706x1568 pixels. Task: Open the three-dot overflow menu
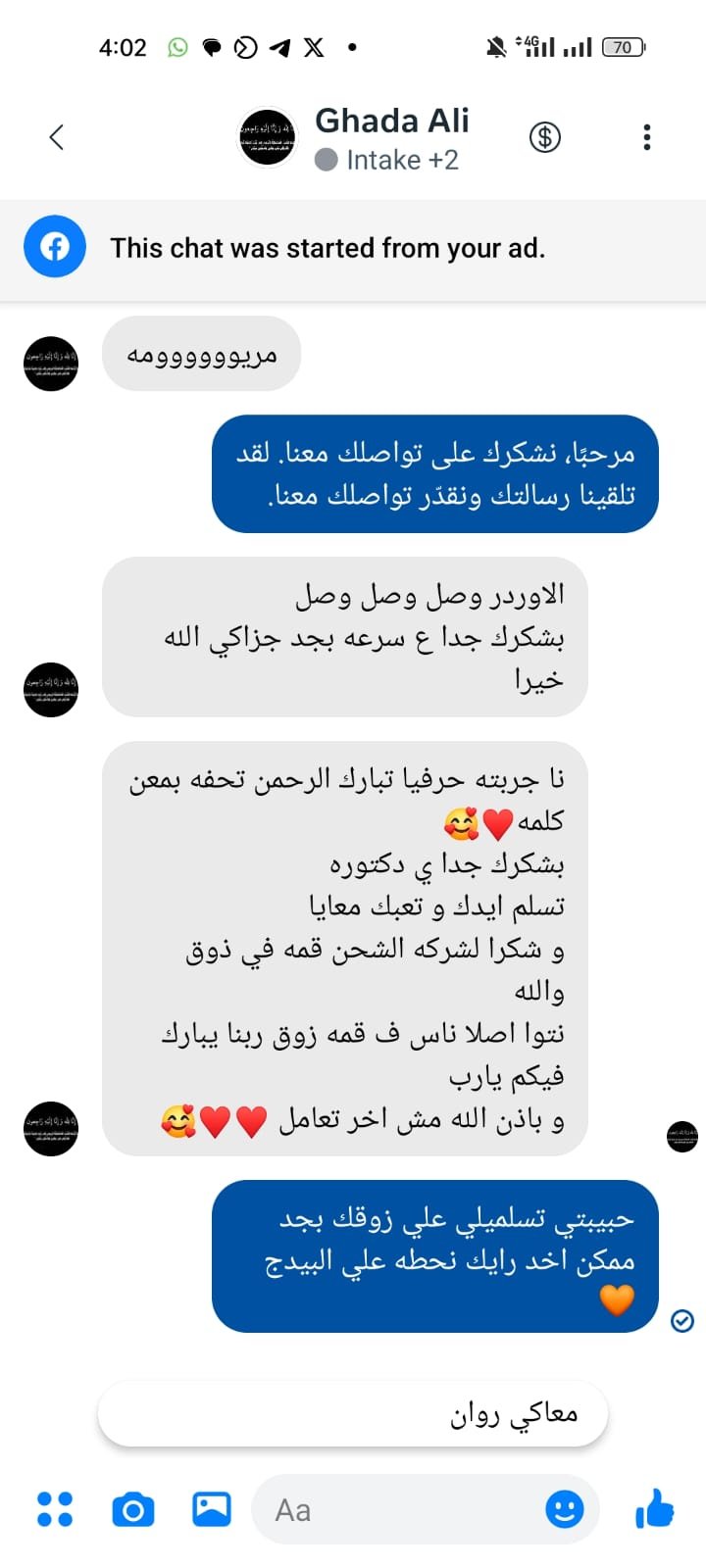pyautogui.click(x=647, y=137)
